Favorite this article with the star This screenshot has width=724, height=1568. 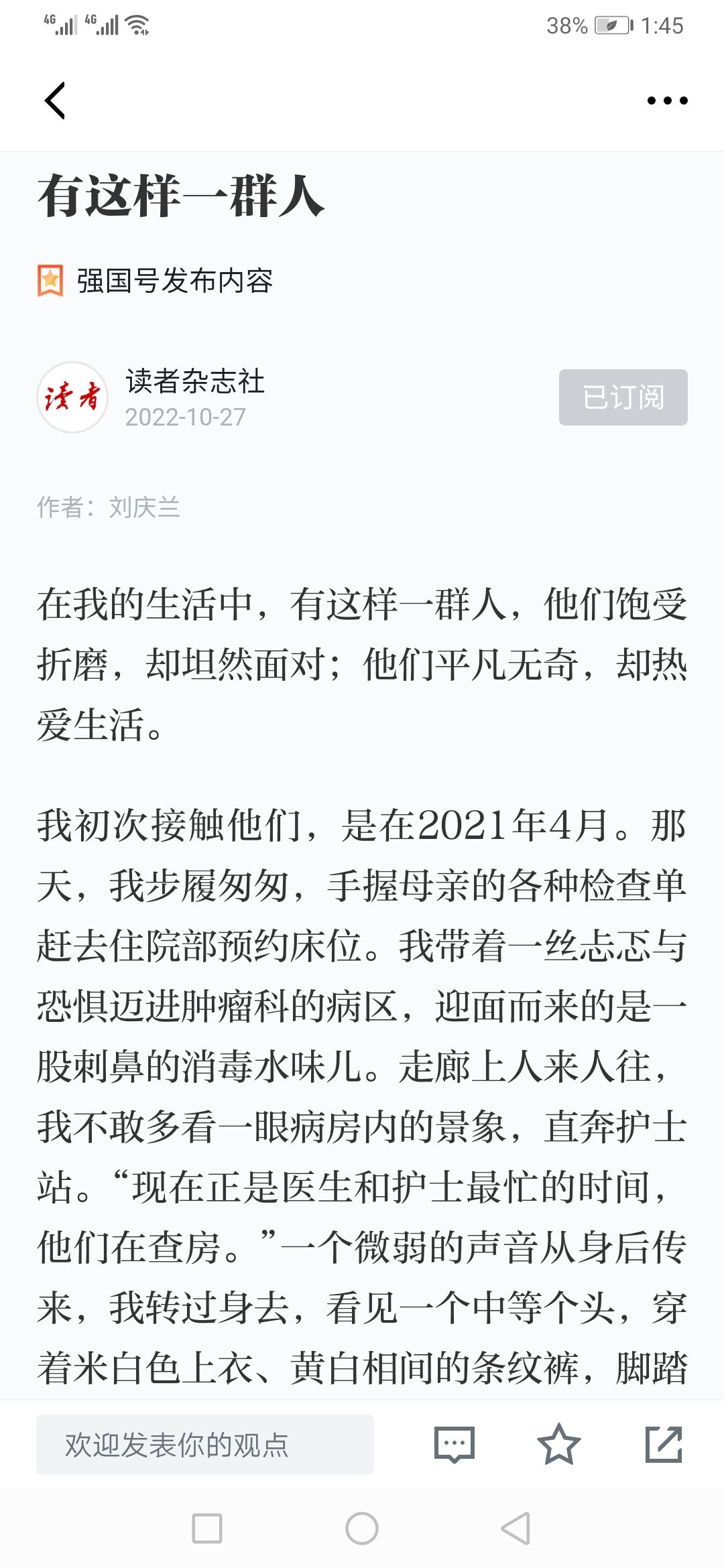(558, 1445)
